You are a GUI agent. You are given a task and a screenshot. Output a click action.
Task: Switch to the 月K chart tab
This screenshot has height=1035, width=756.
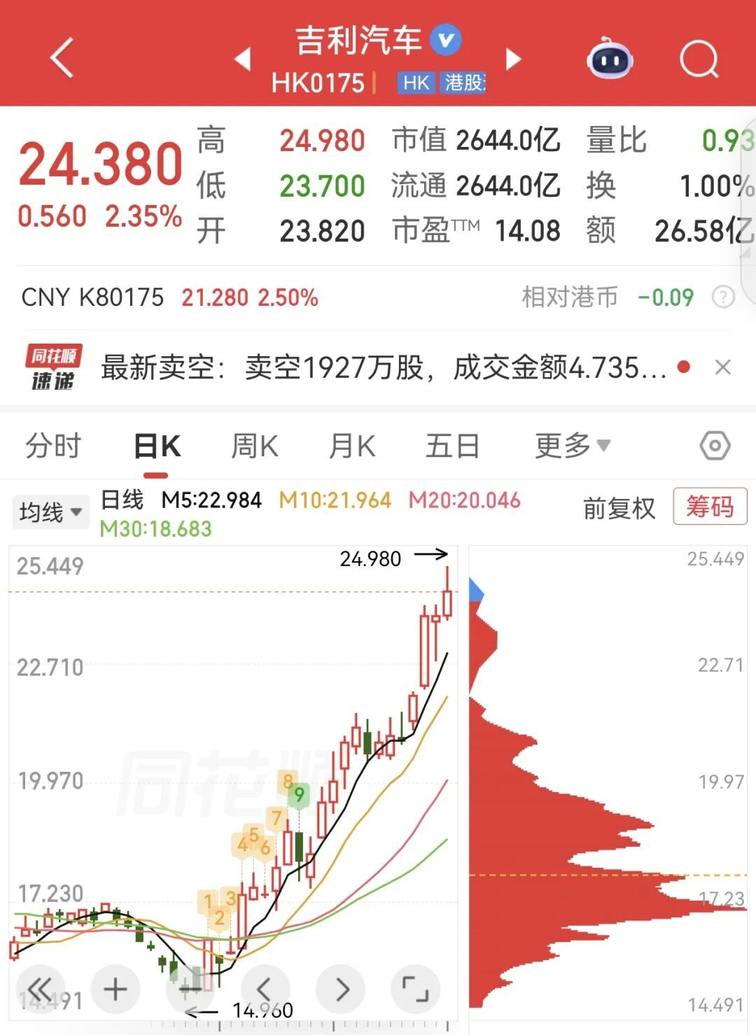pyautogui.click(x=352, y=446)
